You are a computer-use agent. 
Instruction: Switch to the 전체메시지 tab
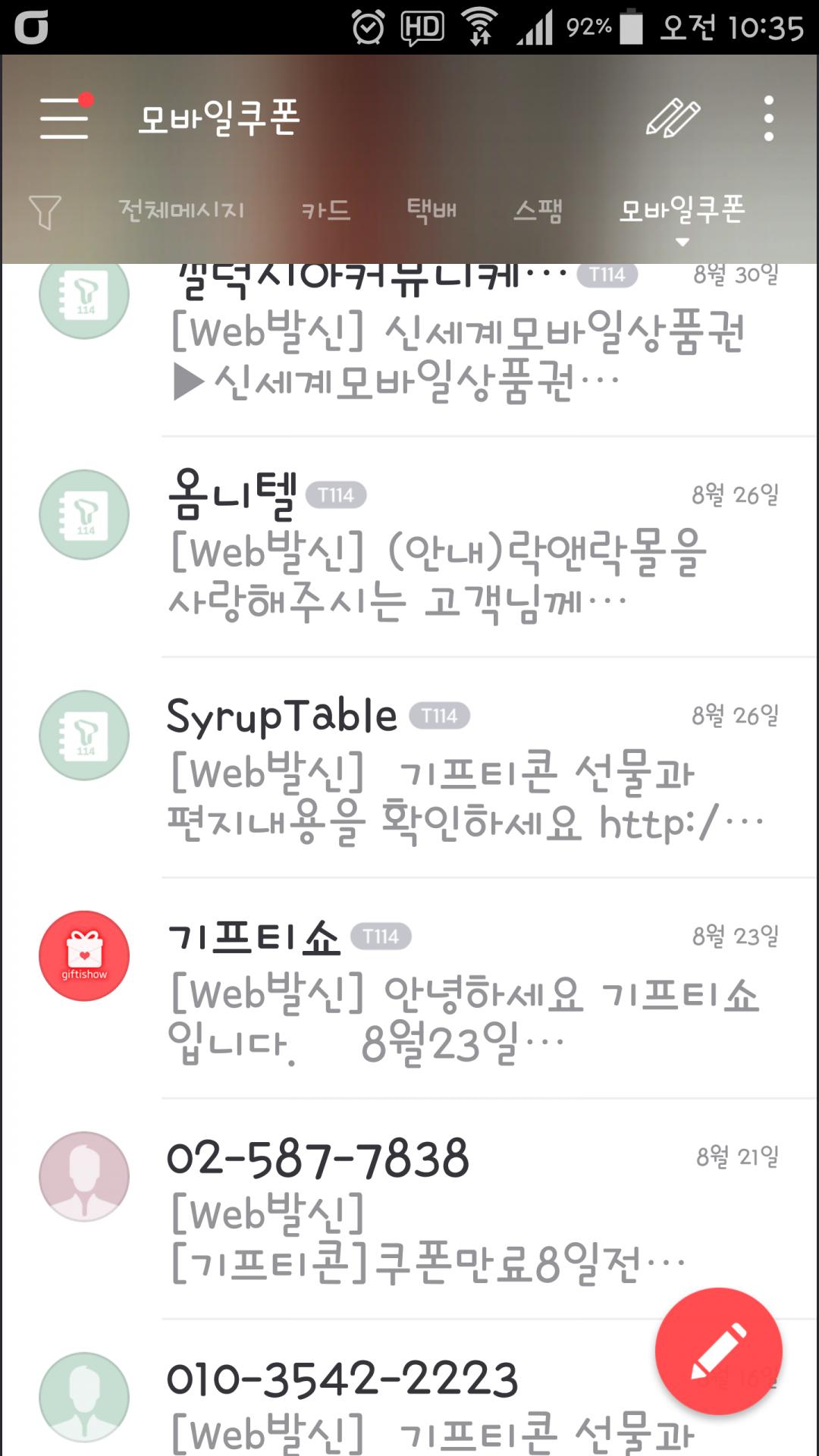click(x=182, y=210)
